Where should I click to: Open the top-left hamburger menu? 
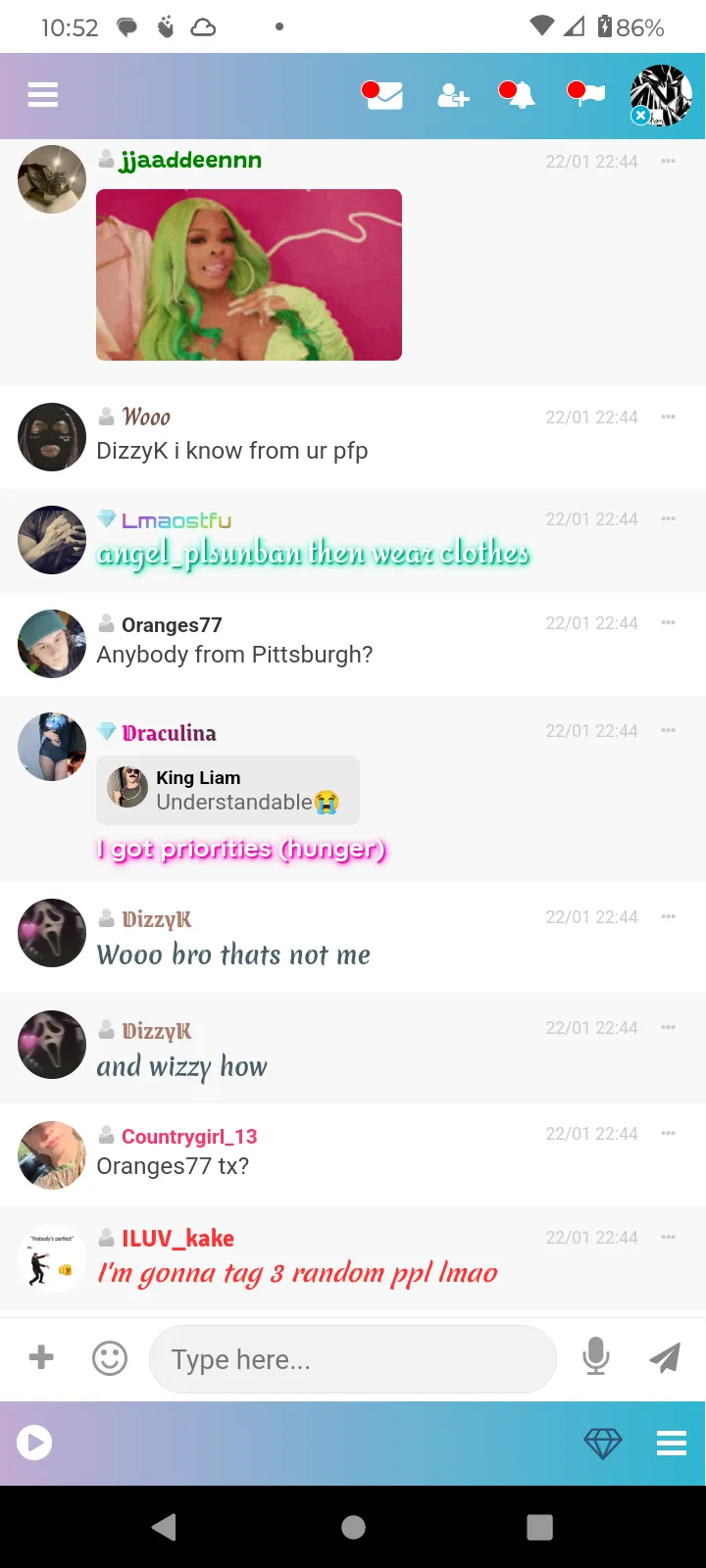click(x=42, y=95)
